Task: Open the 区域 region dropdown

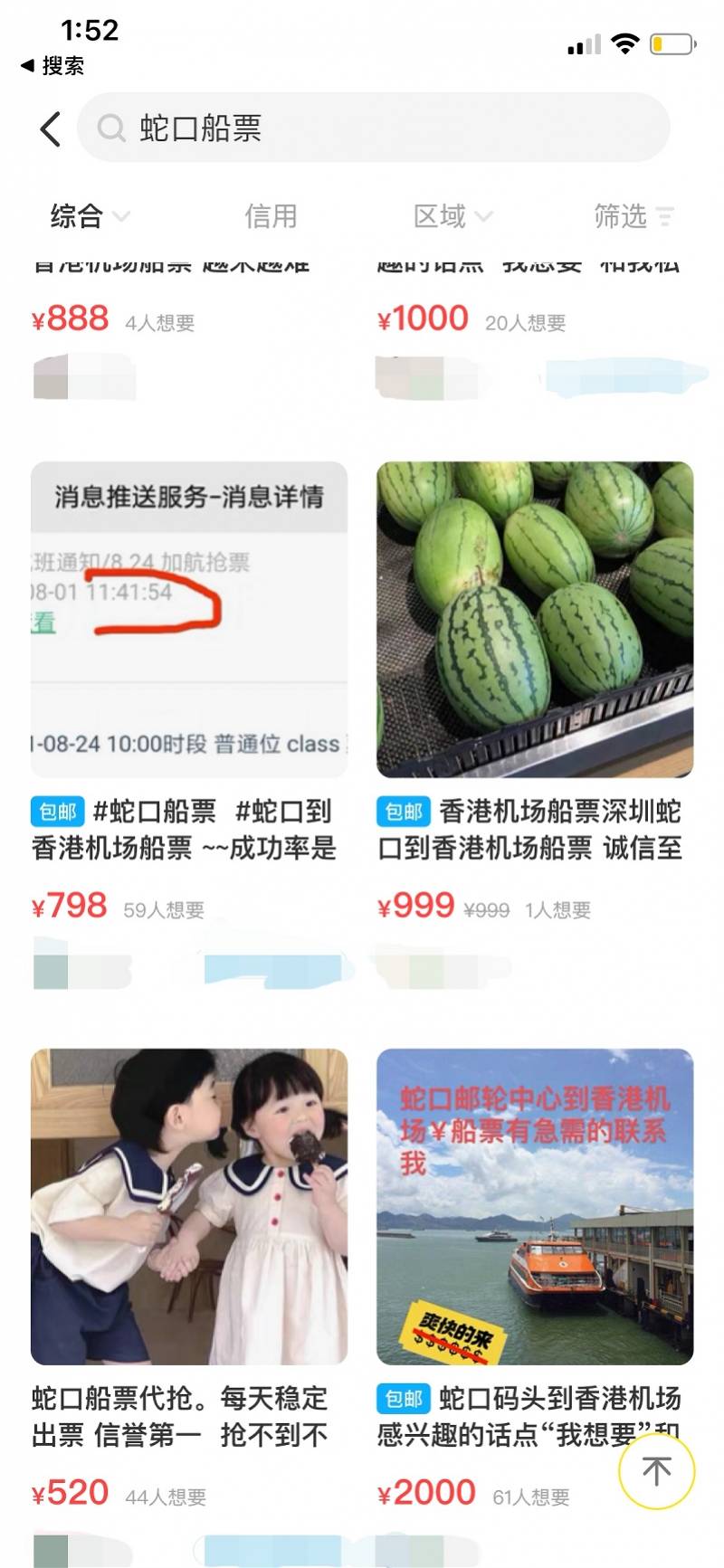Action: coord(452,216)
